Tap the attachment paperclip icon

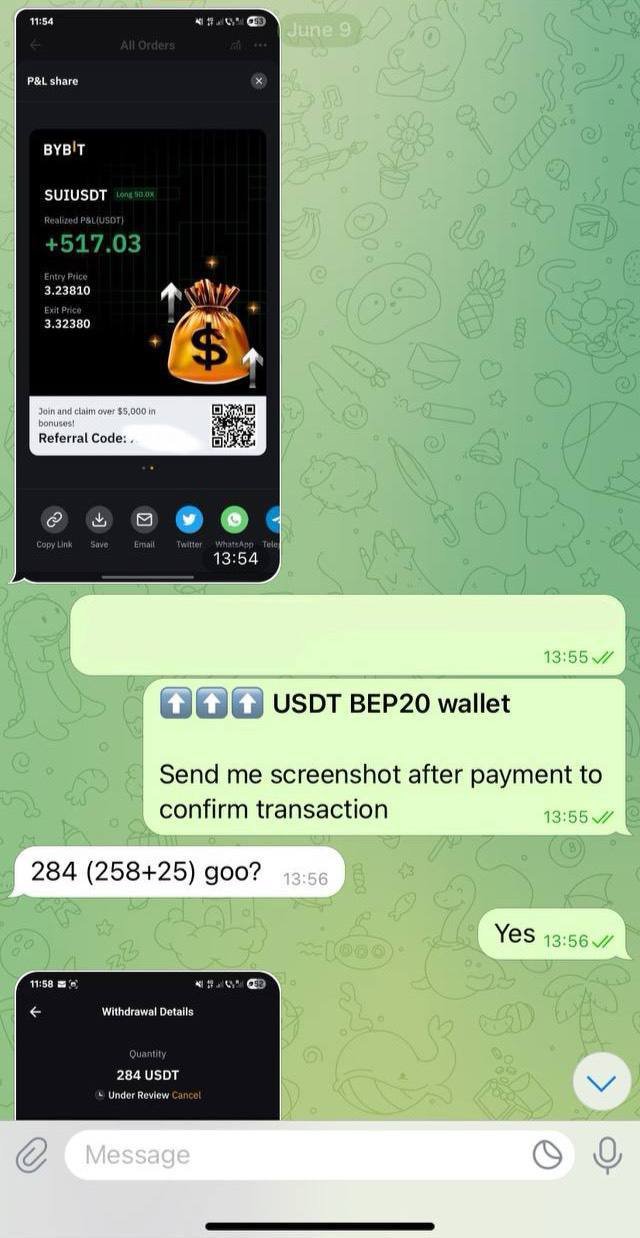click(x=32, y=1155)
